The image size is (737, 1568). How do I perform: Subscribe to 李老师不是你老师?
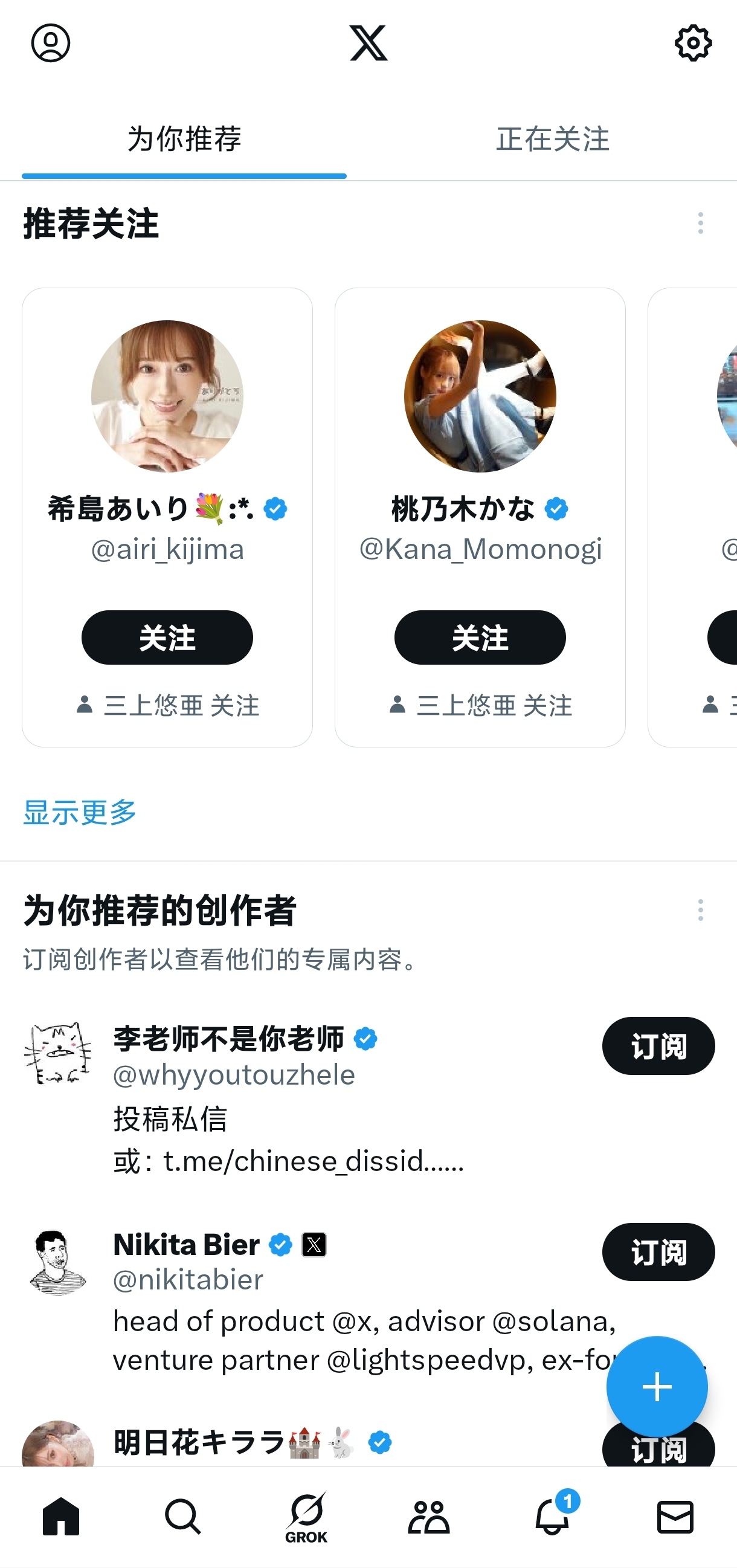point(658,1046)
